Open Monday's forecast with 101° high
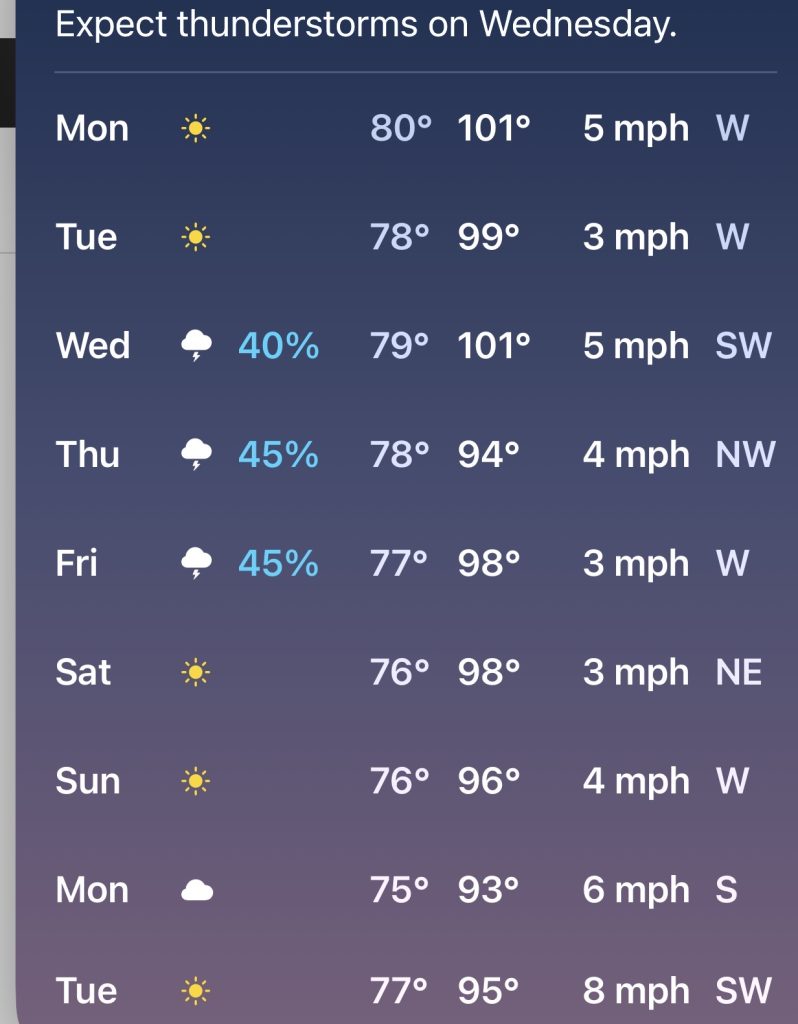 coord(415,128)
